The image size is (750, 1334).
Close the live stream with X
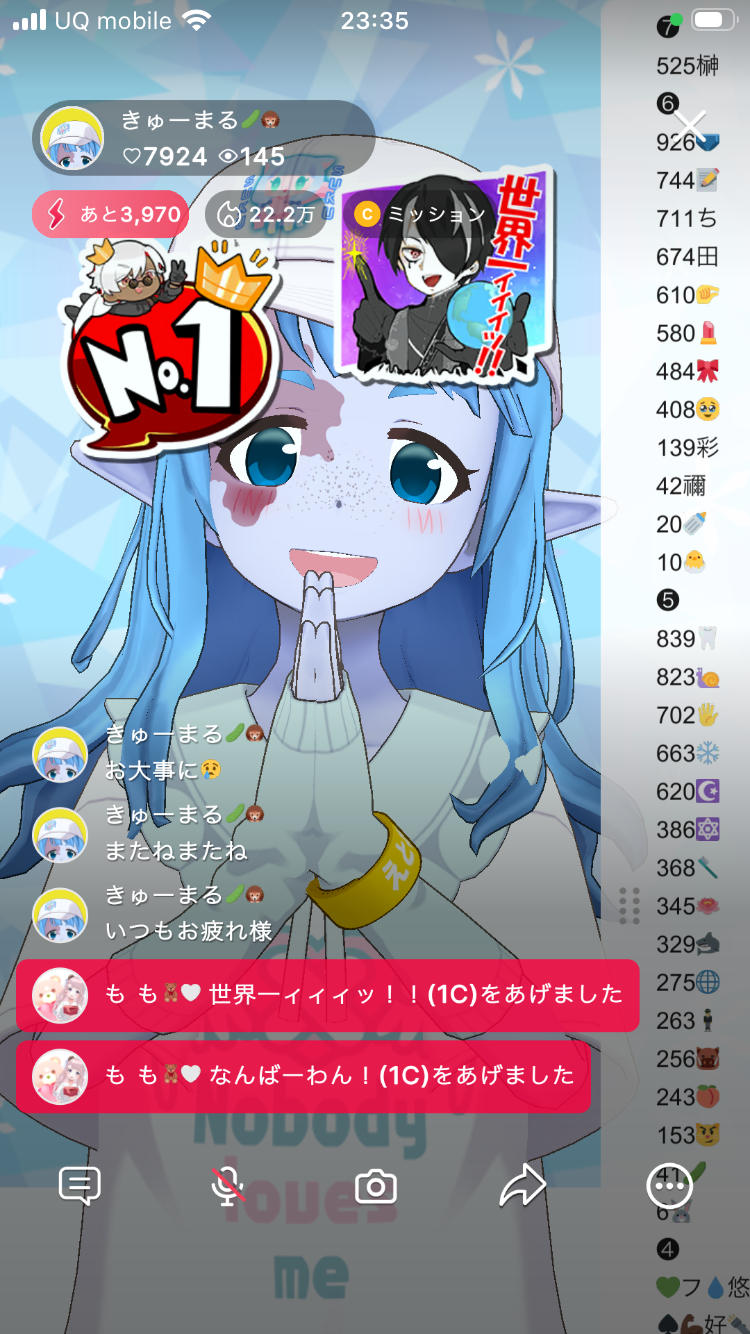click(691, 127)
